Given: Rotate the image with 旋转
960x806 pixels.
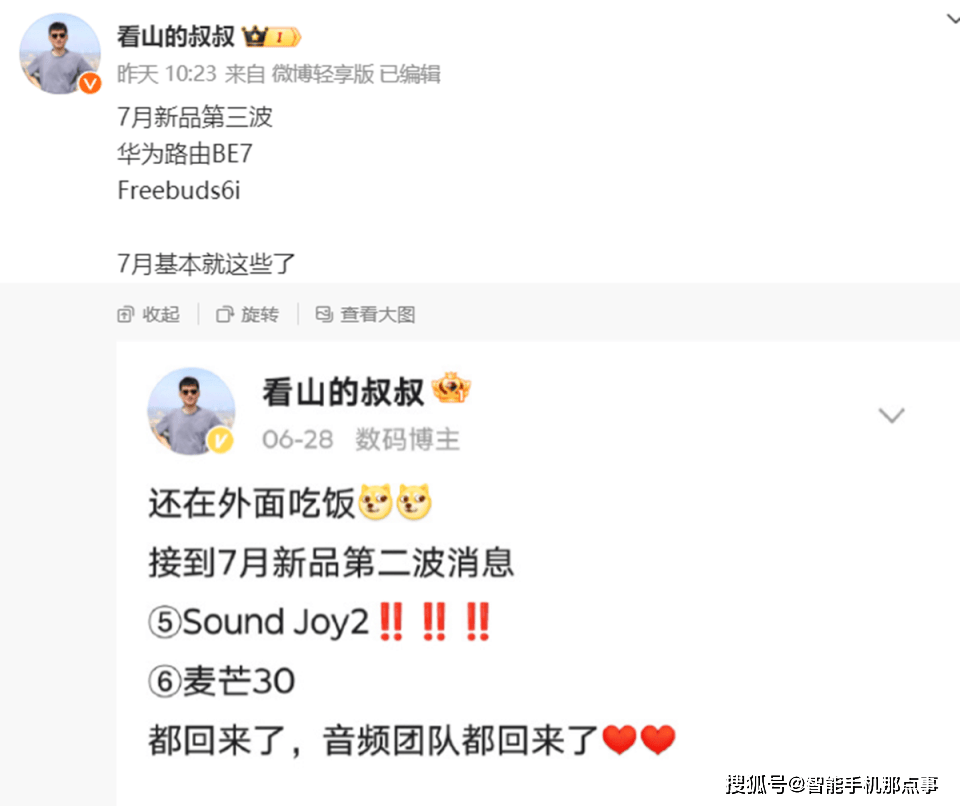Looking at the screenshot, I should 248,314.
